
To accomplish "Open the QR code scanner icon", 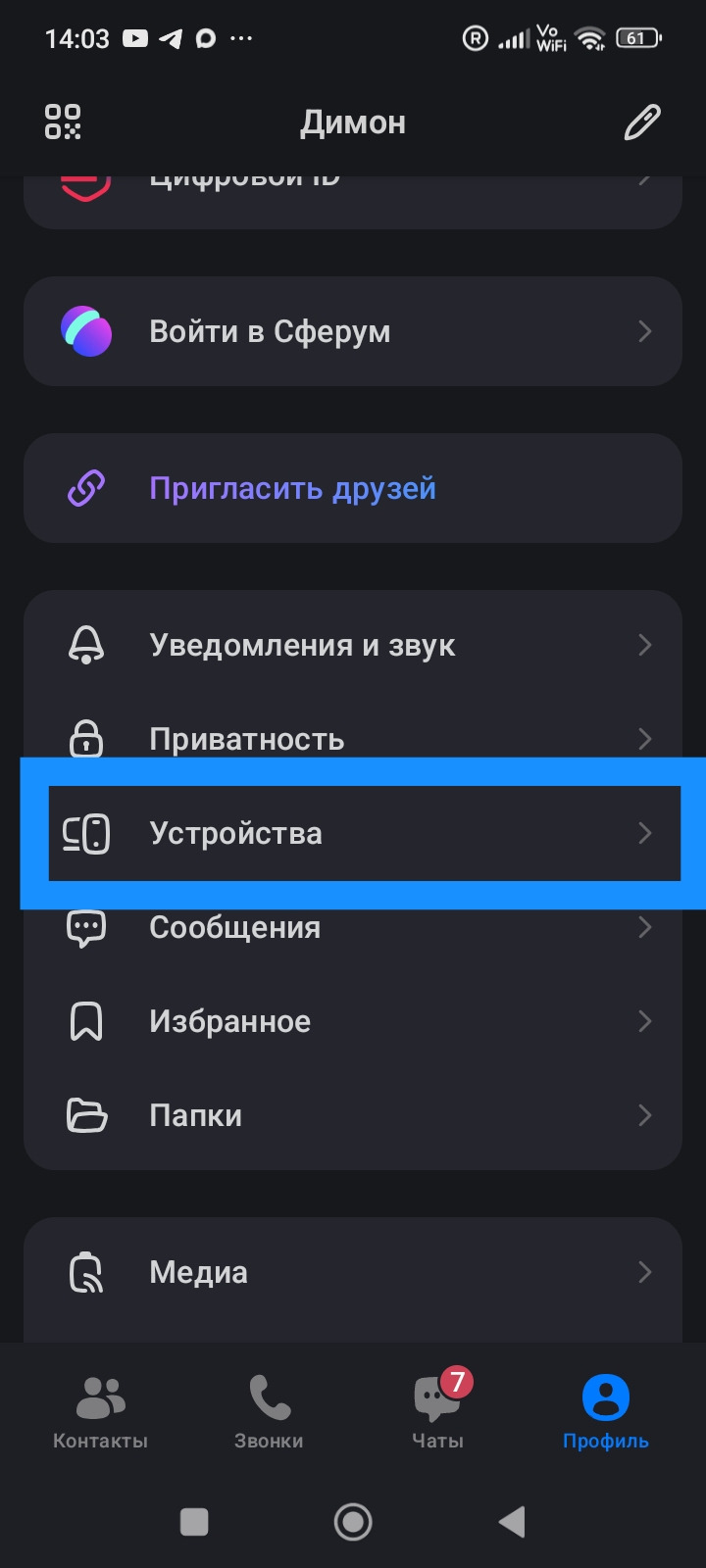I will pyautogui.click(x=64, y=122).
